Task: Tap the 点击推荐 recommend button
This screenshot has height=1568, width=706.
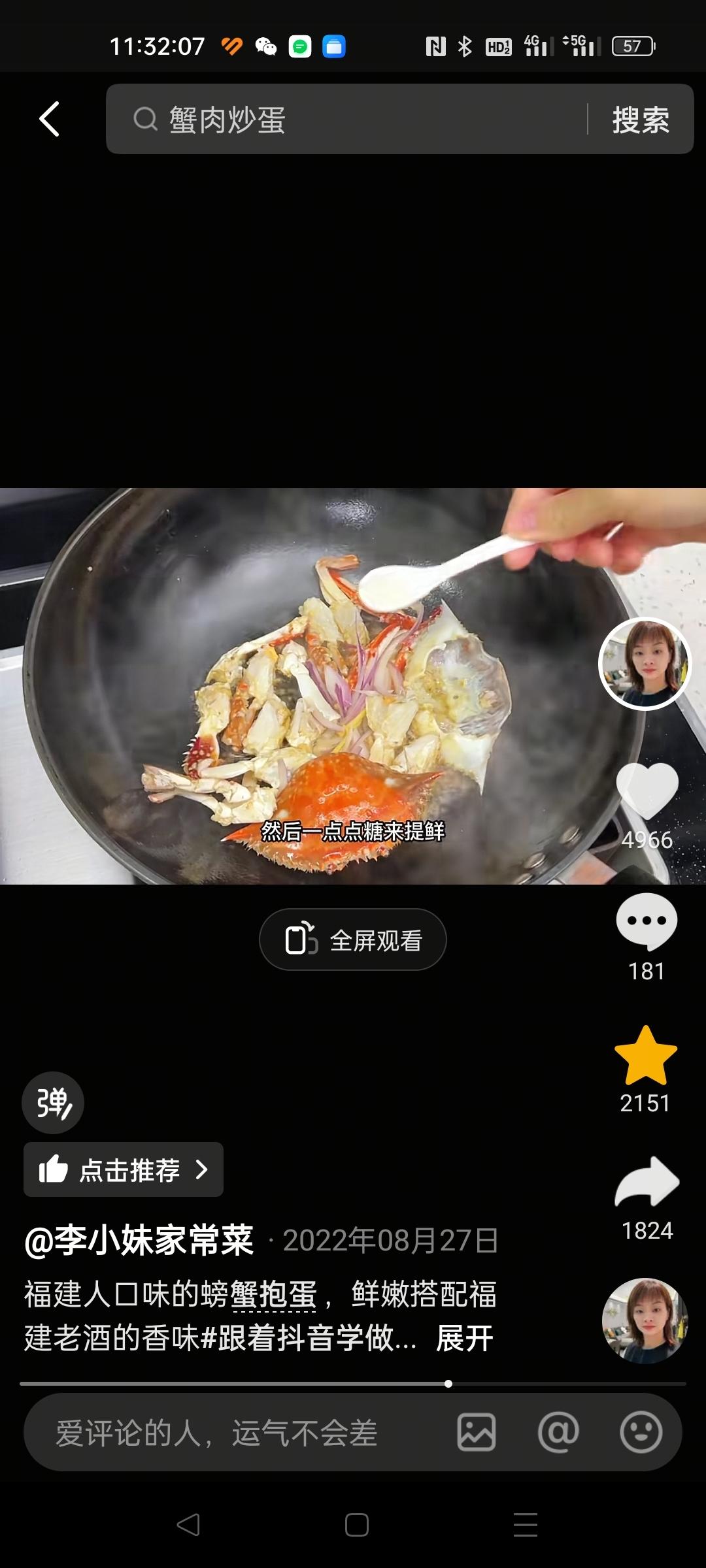Action: (124, 1169)
